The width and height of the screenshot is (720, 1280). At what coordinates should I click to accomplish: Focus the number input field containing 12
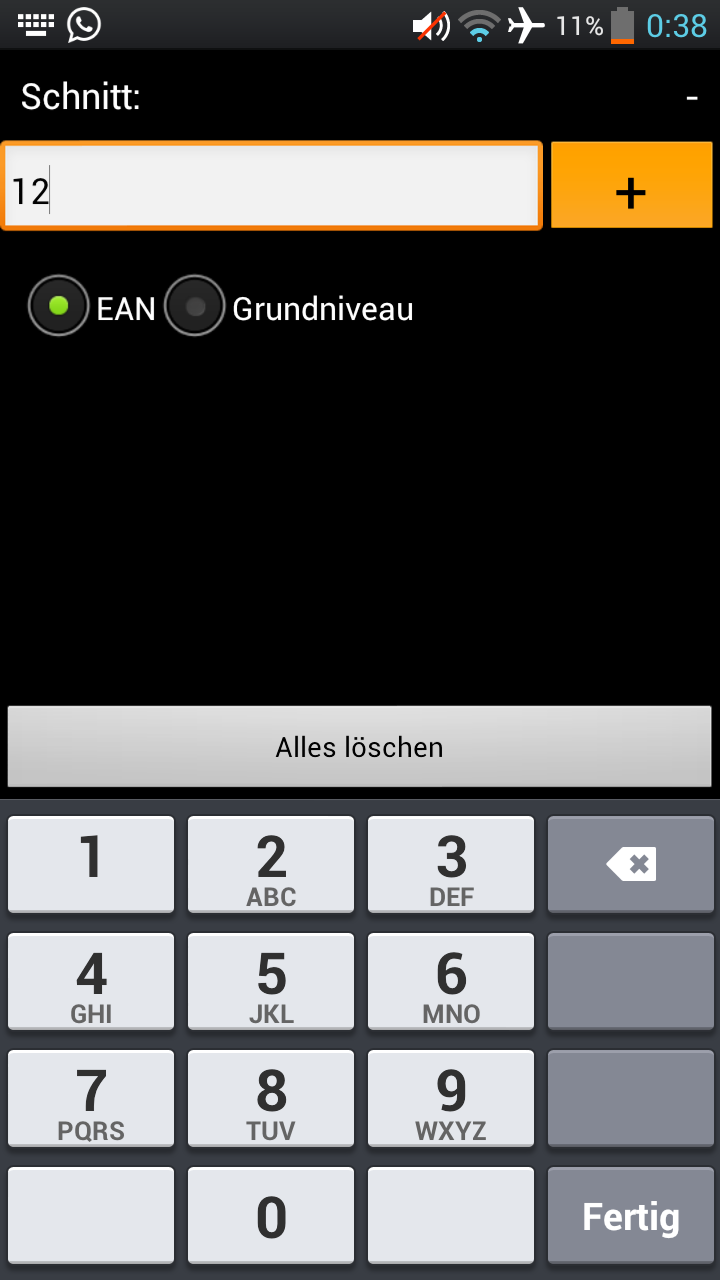(x=271, y=187)
